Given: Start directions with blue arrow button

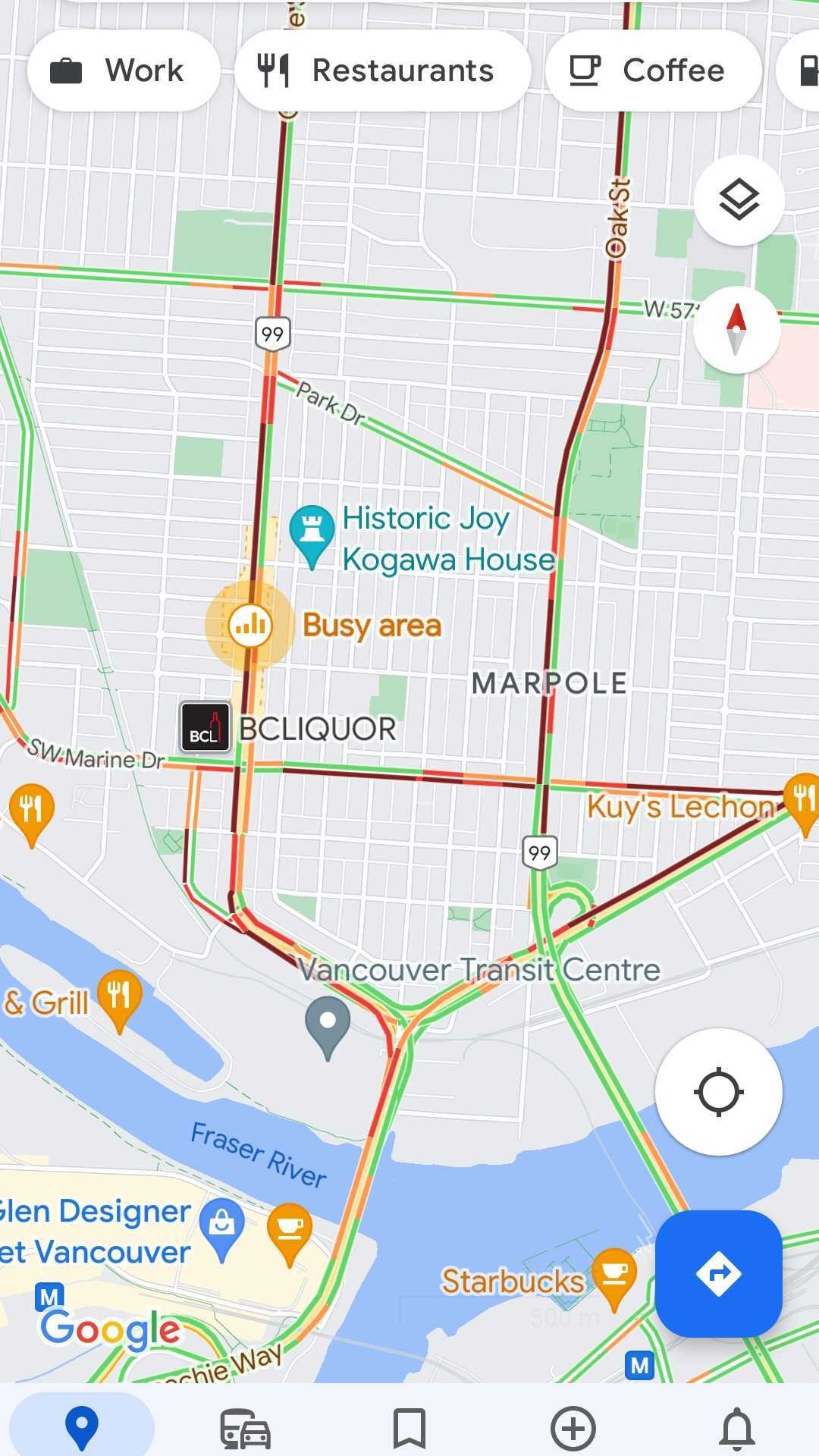Looking at the screenshot, I should coord(718,1274).
